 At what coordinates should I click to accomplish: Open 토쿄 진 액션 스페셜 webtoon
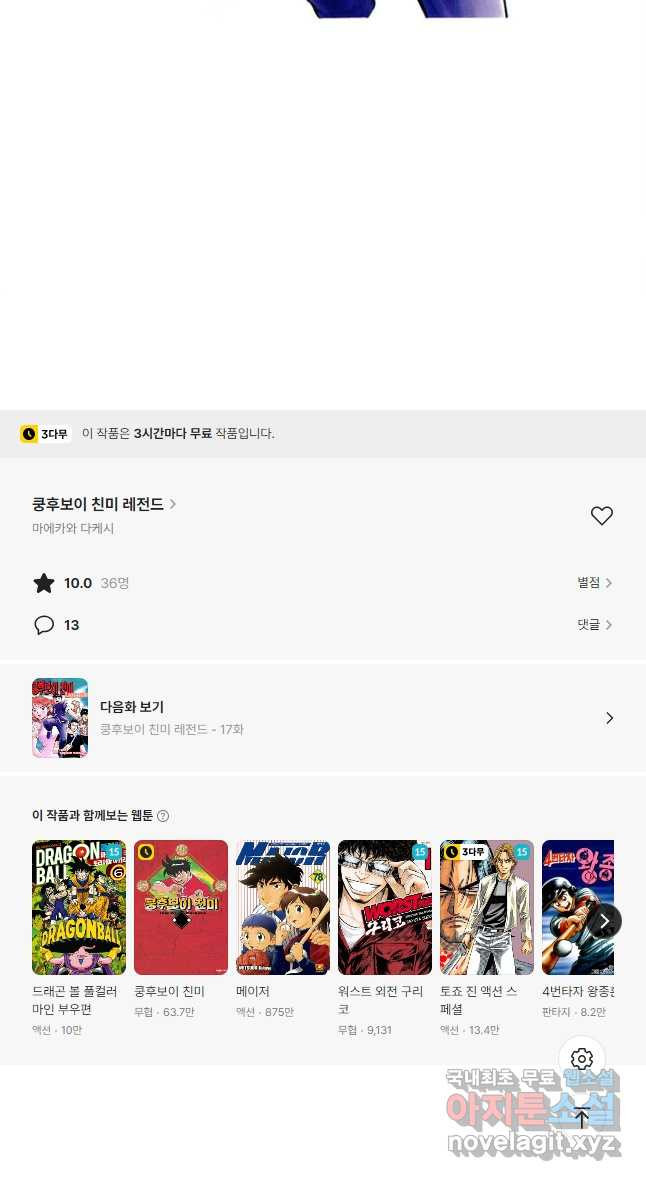487,907
